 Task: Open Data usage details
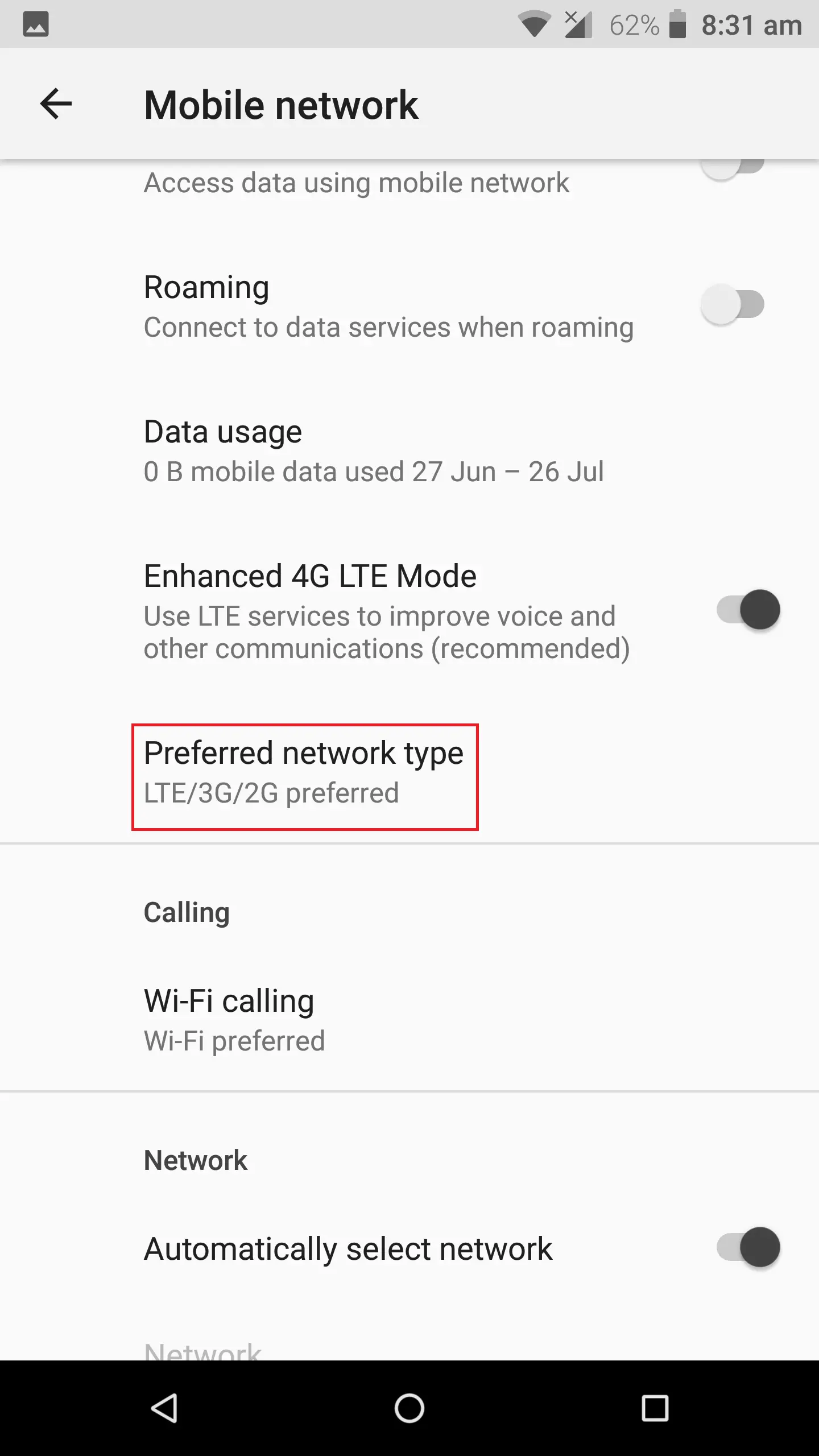[373, 451]
